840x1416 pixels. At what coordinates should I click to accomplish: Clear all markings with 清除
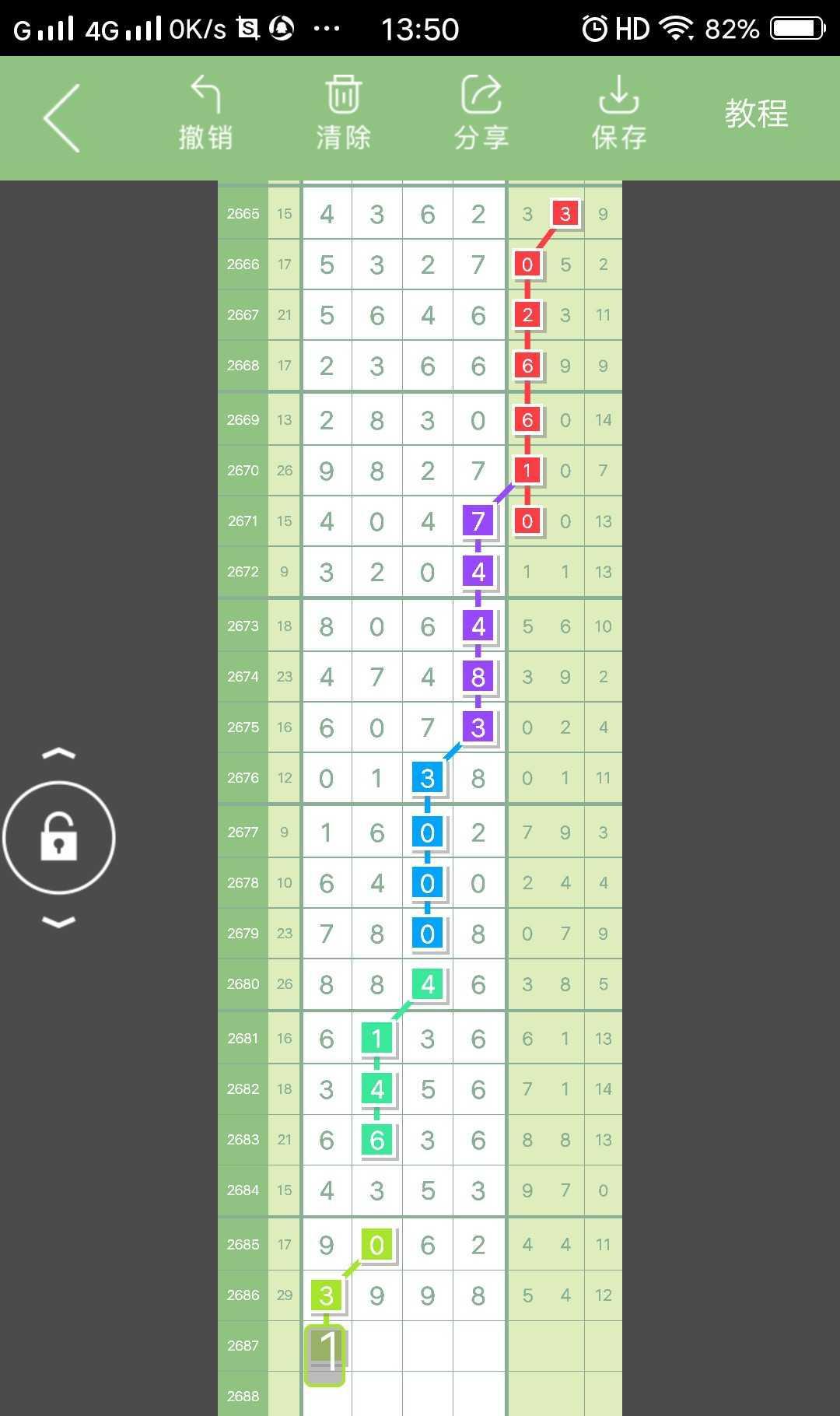pos(343,114)
